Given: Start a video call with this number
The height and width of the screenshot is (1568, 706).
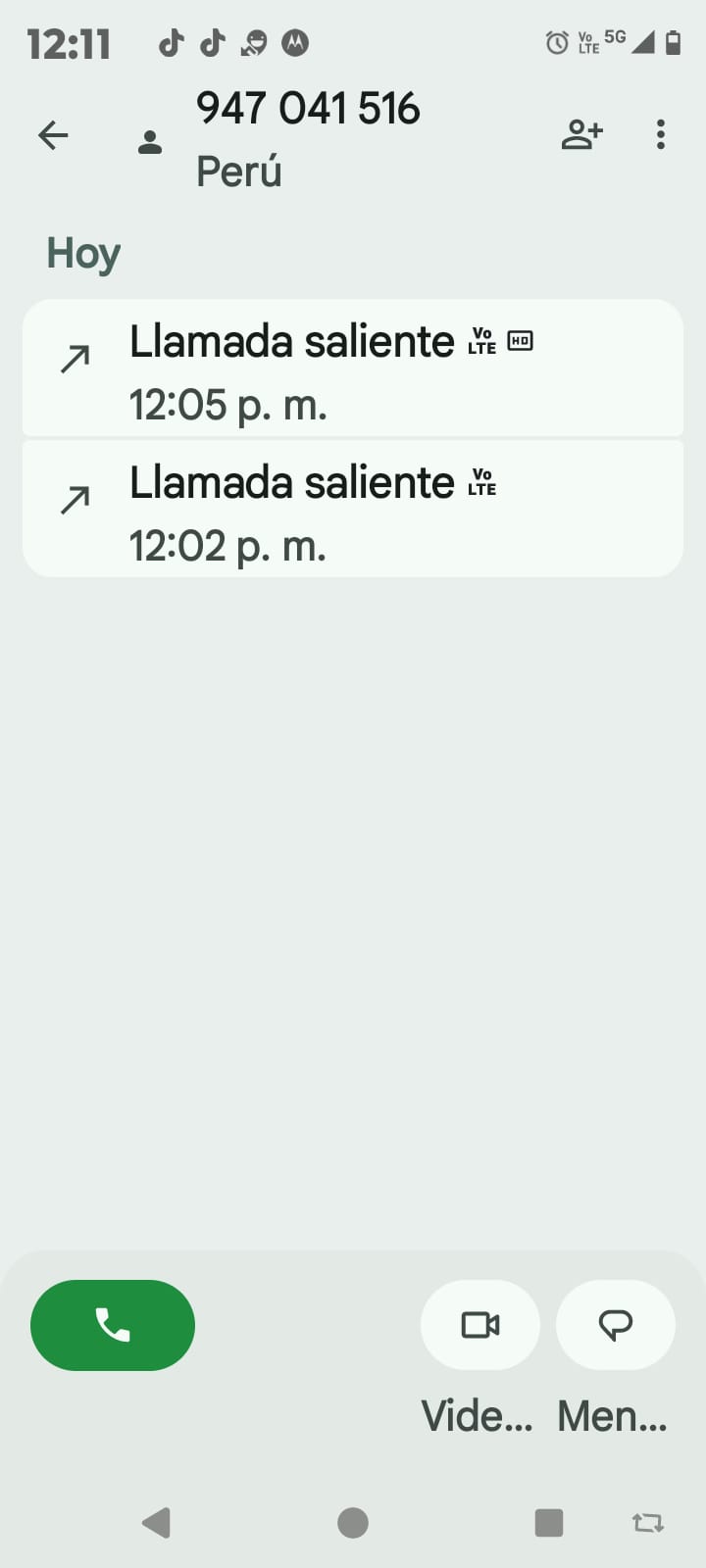Looking at the screenshot, I should [479, 1325].
